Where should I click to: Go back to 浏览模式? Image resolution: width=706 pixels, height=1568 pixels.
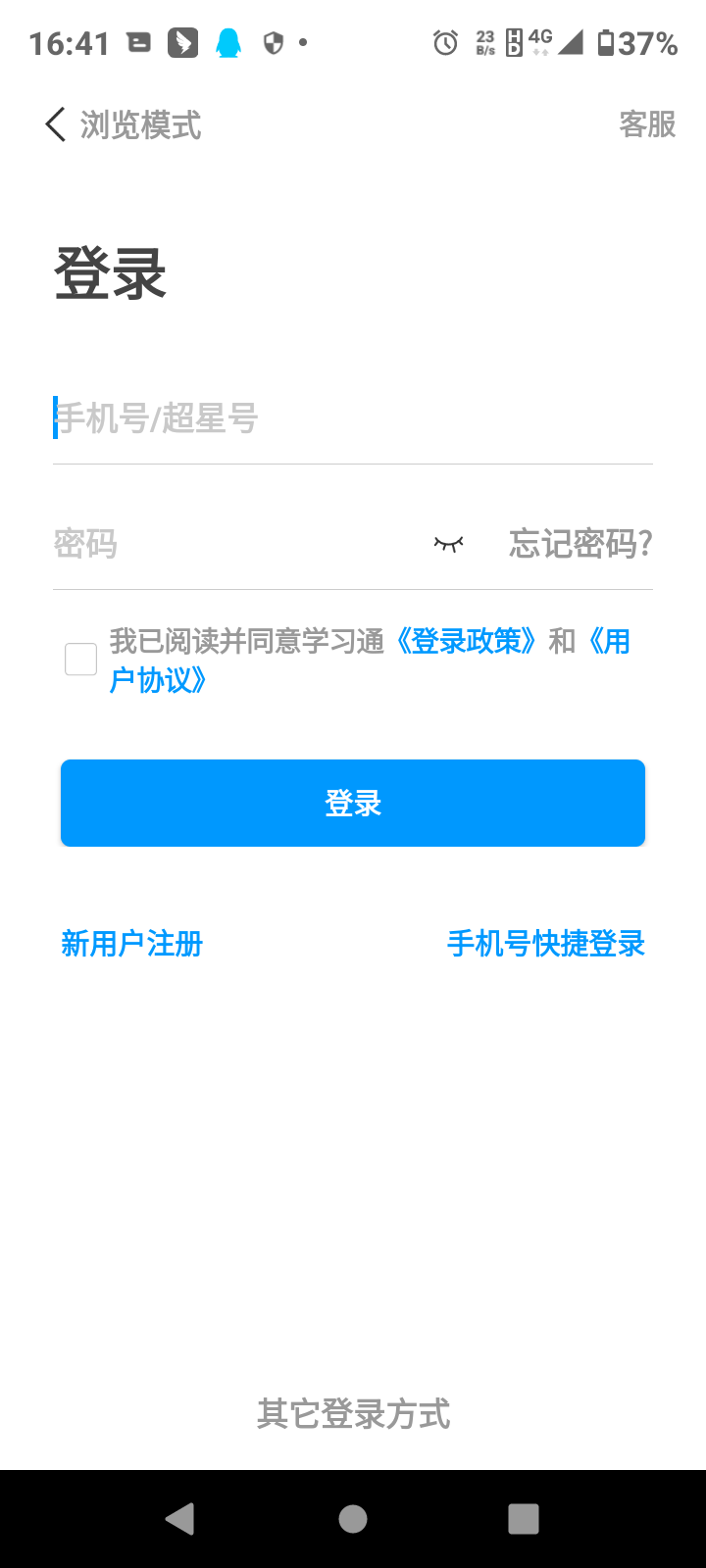point(123,125)
